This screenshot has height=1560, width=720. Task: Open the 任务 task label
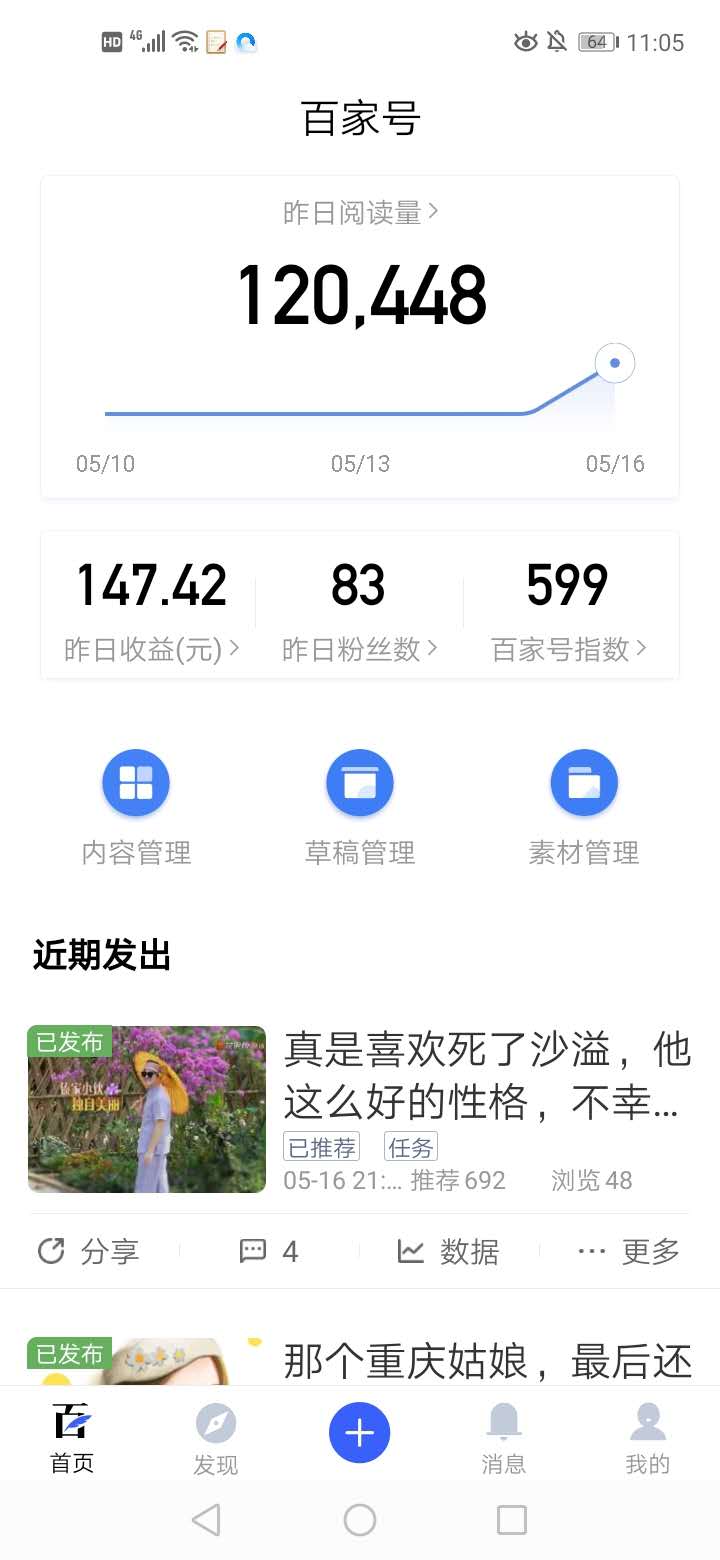pyautogui.click(x=411, y=1146)
